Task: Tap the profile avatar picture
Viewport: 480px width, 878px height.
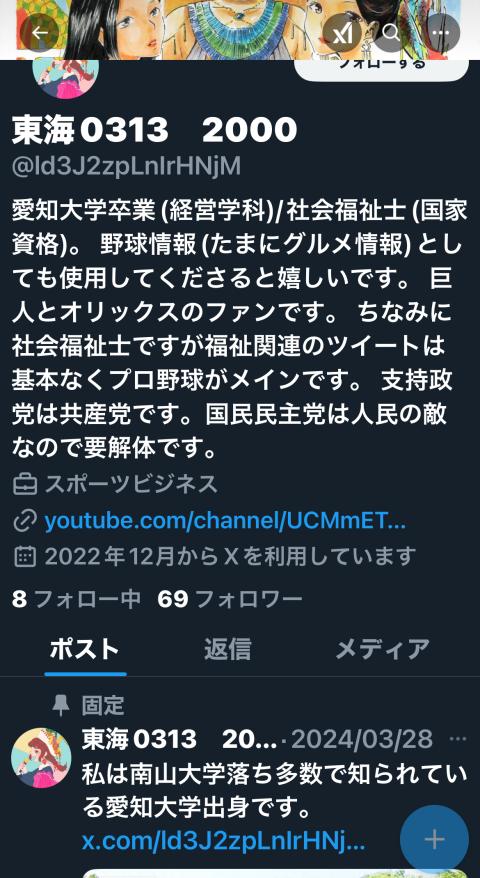Action: tap(66, 76)
